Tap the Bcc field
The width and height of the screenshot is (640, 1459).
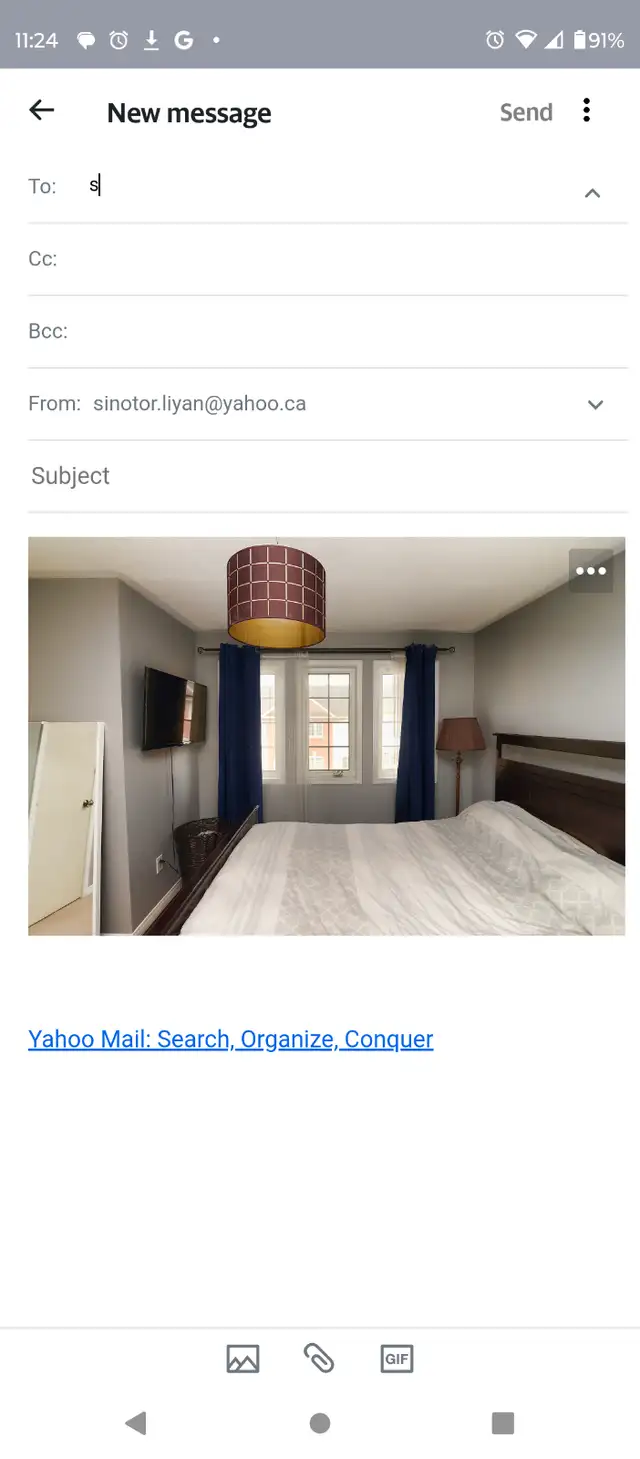coord(328,332)
